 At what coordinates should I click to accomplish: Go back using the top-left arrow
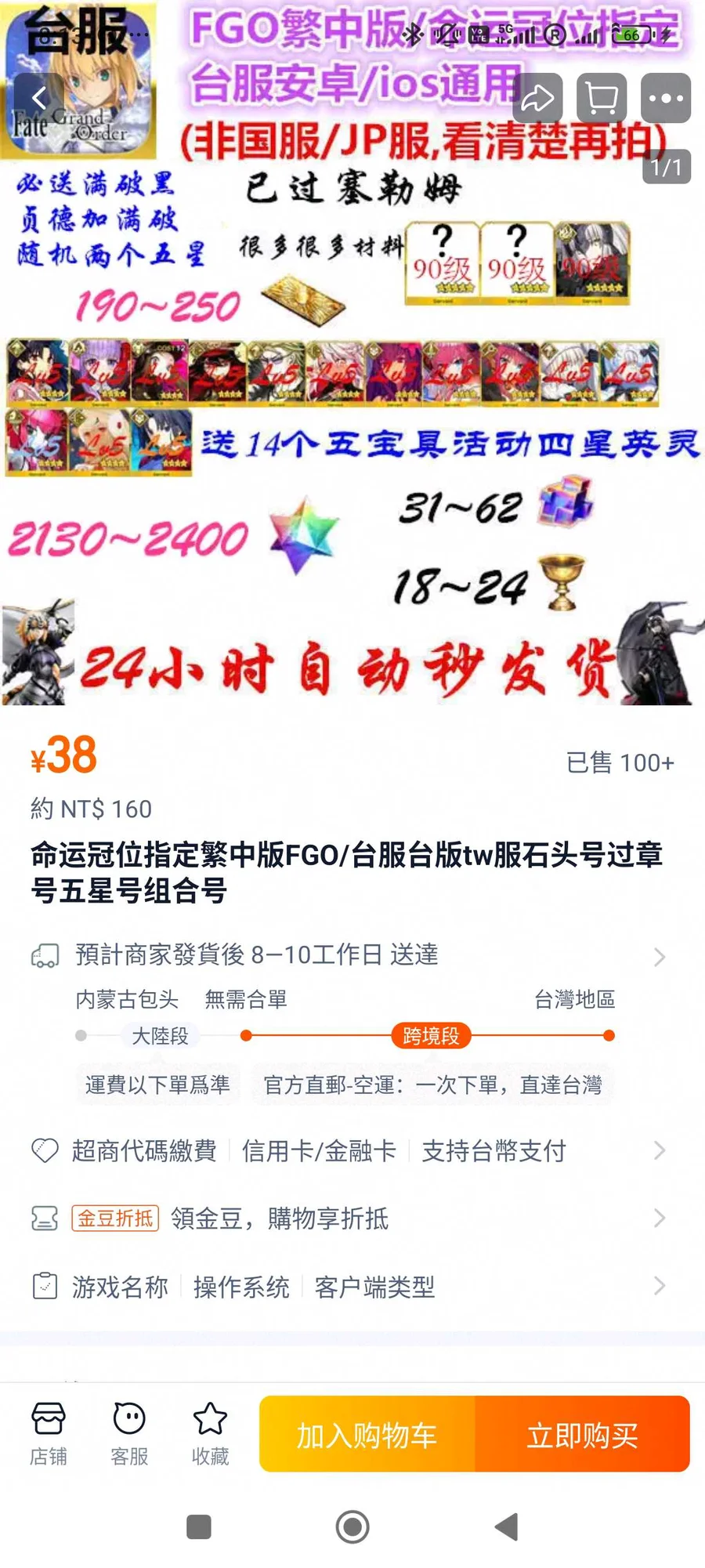pos(38,99)
